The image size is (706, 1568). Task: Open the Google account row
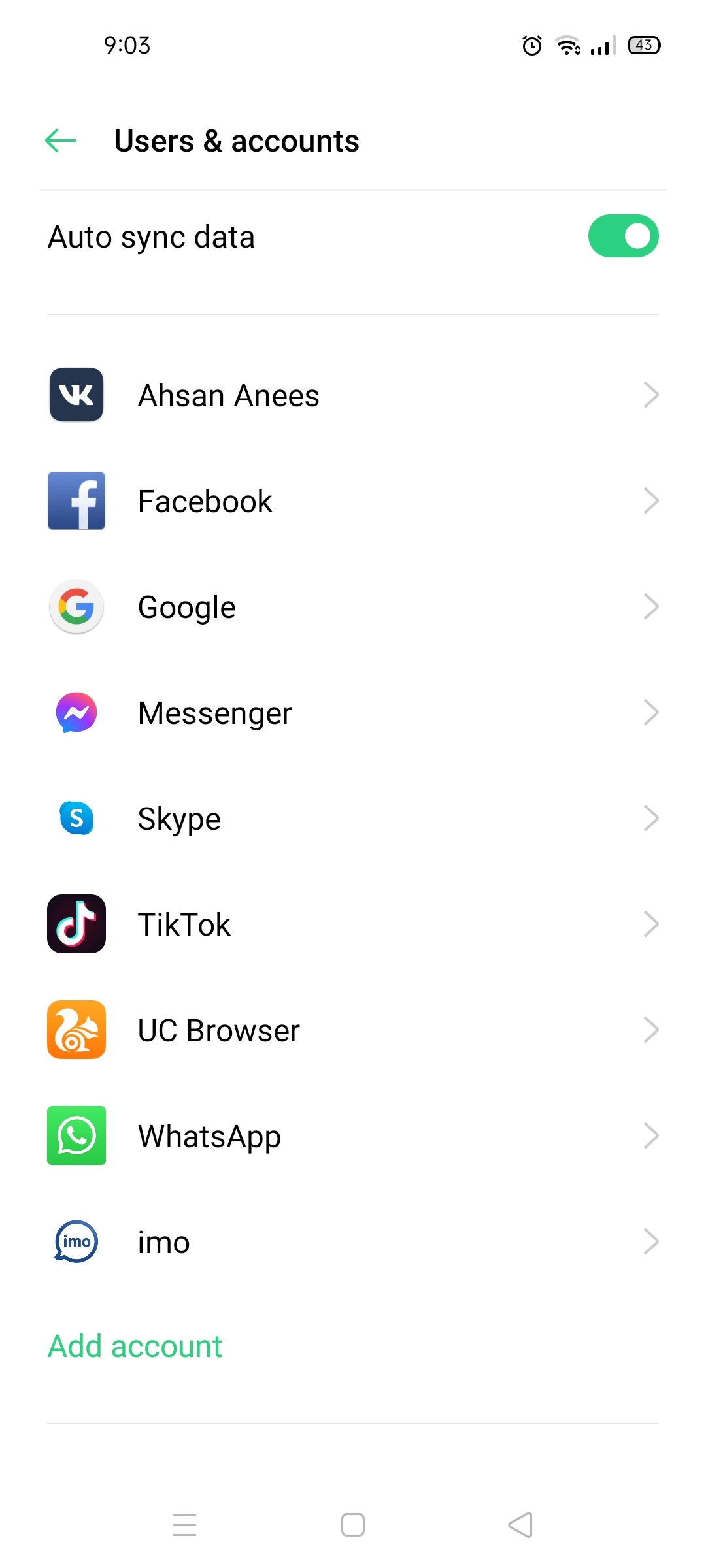click(x=353, y=607)
